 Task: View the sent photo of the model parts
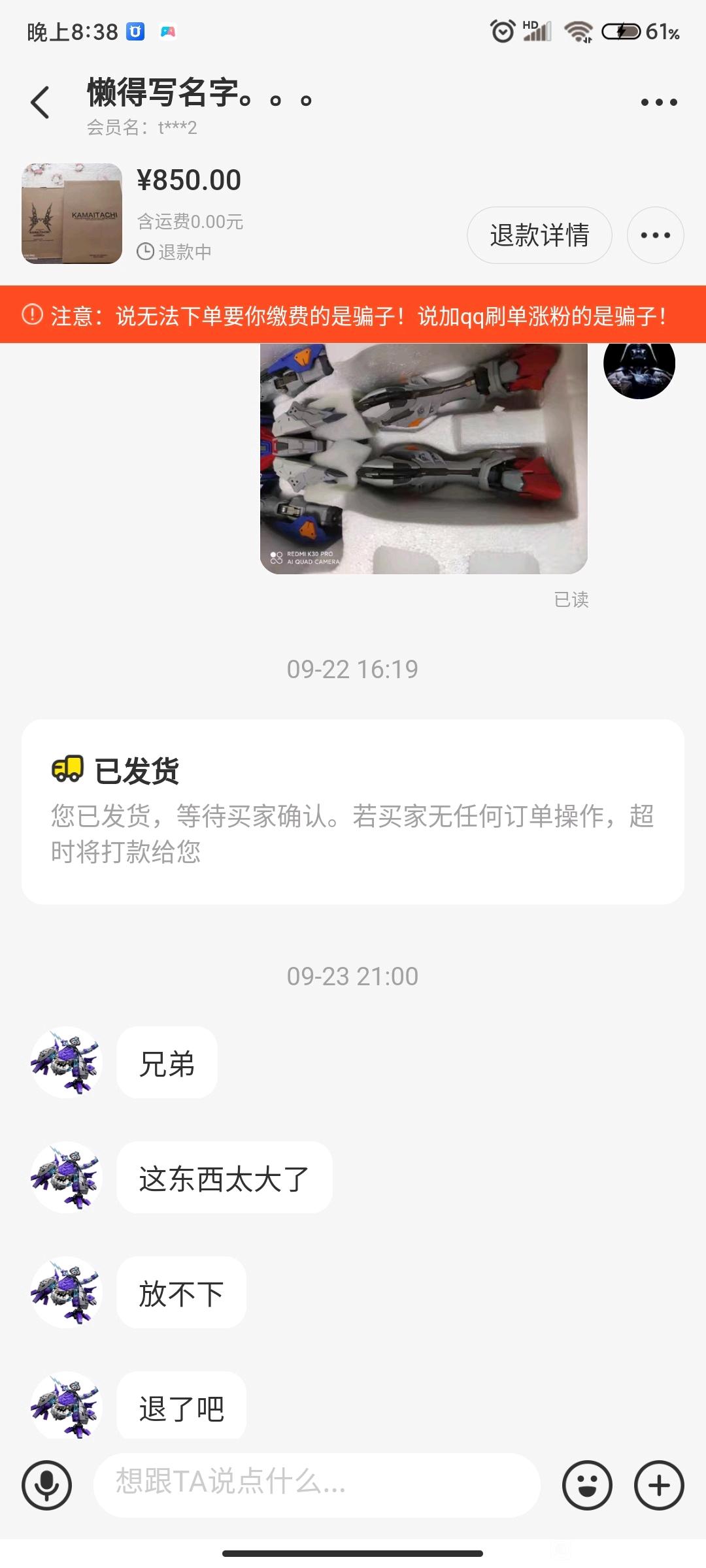[x=424, y=458]
